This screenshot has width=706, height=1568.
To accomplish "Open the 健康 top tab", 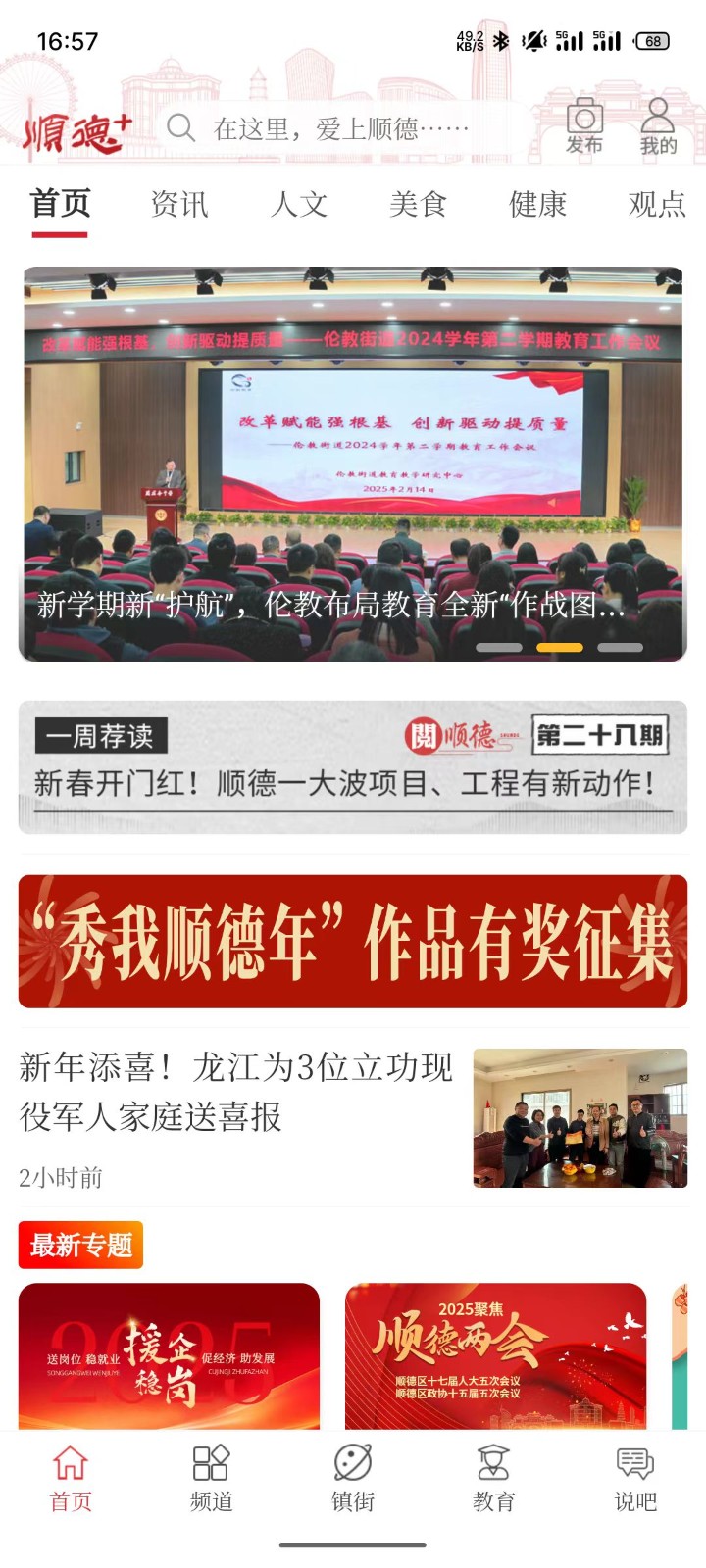I will tap(537, 204).
